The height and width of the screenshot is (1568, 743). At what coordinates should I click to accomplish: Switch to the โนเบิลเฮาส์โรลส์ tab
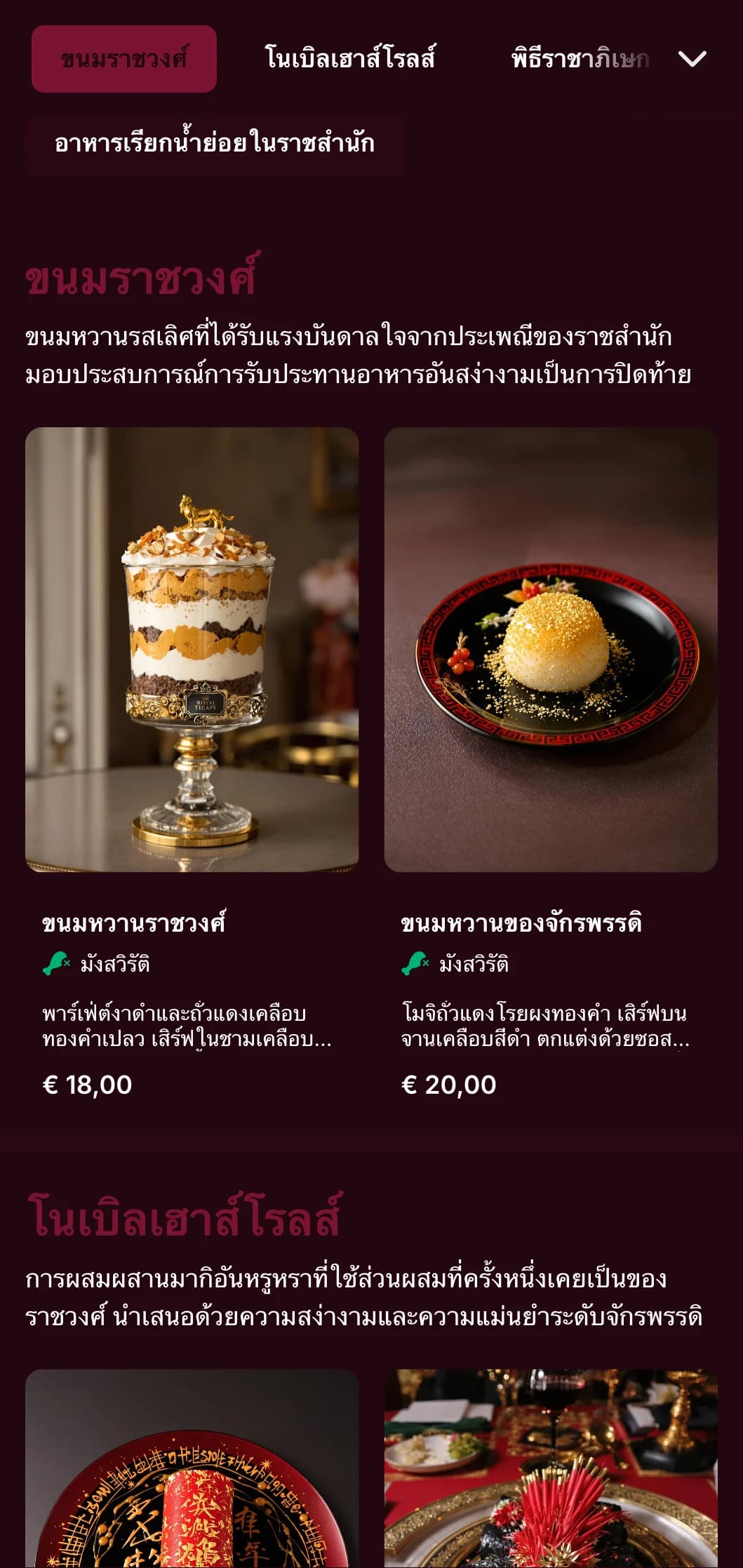[x=349, y=59]
